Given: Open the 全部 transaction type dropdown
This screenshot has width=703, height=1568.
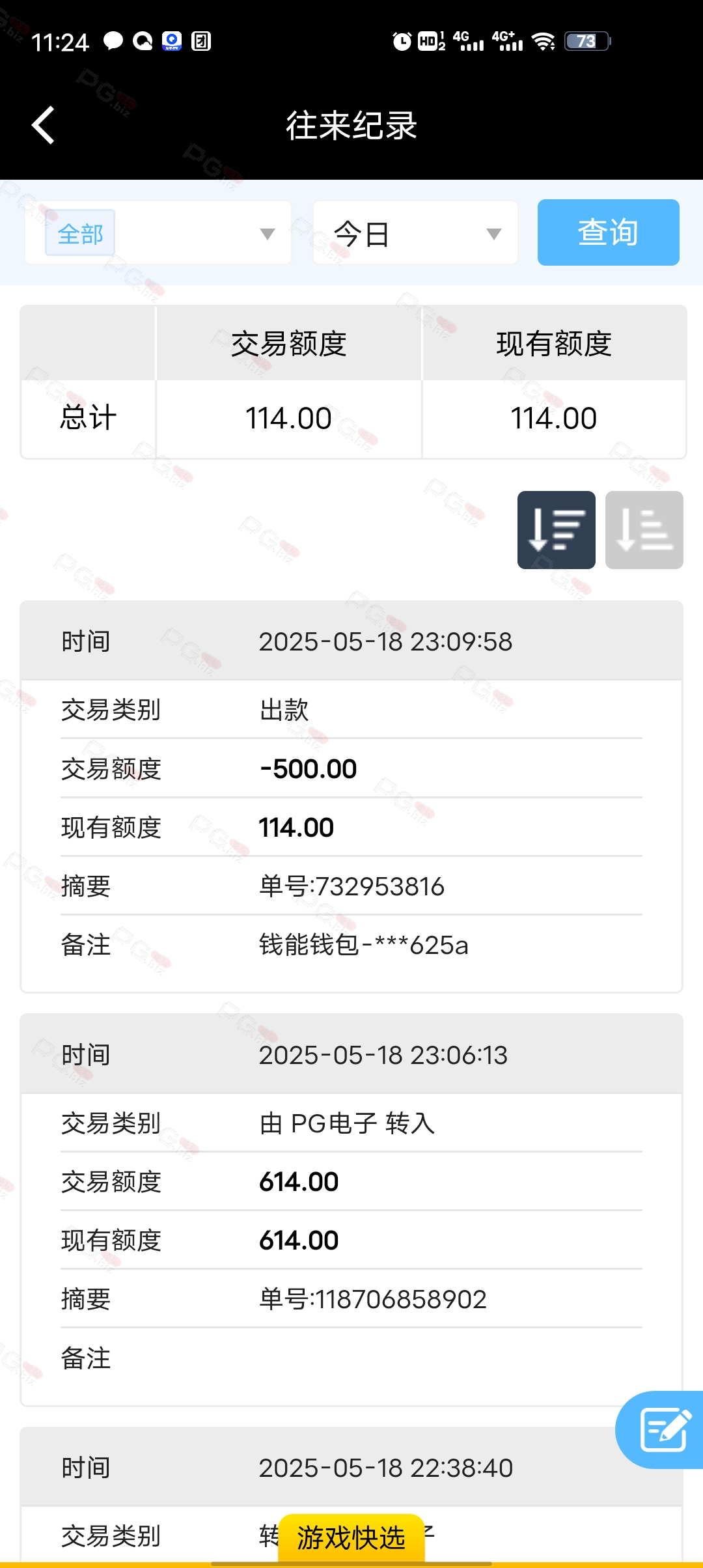Looking at the screenshot, I should (158, 232).
